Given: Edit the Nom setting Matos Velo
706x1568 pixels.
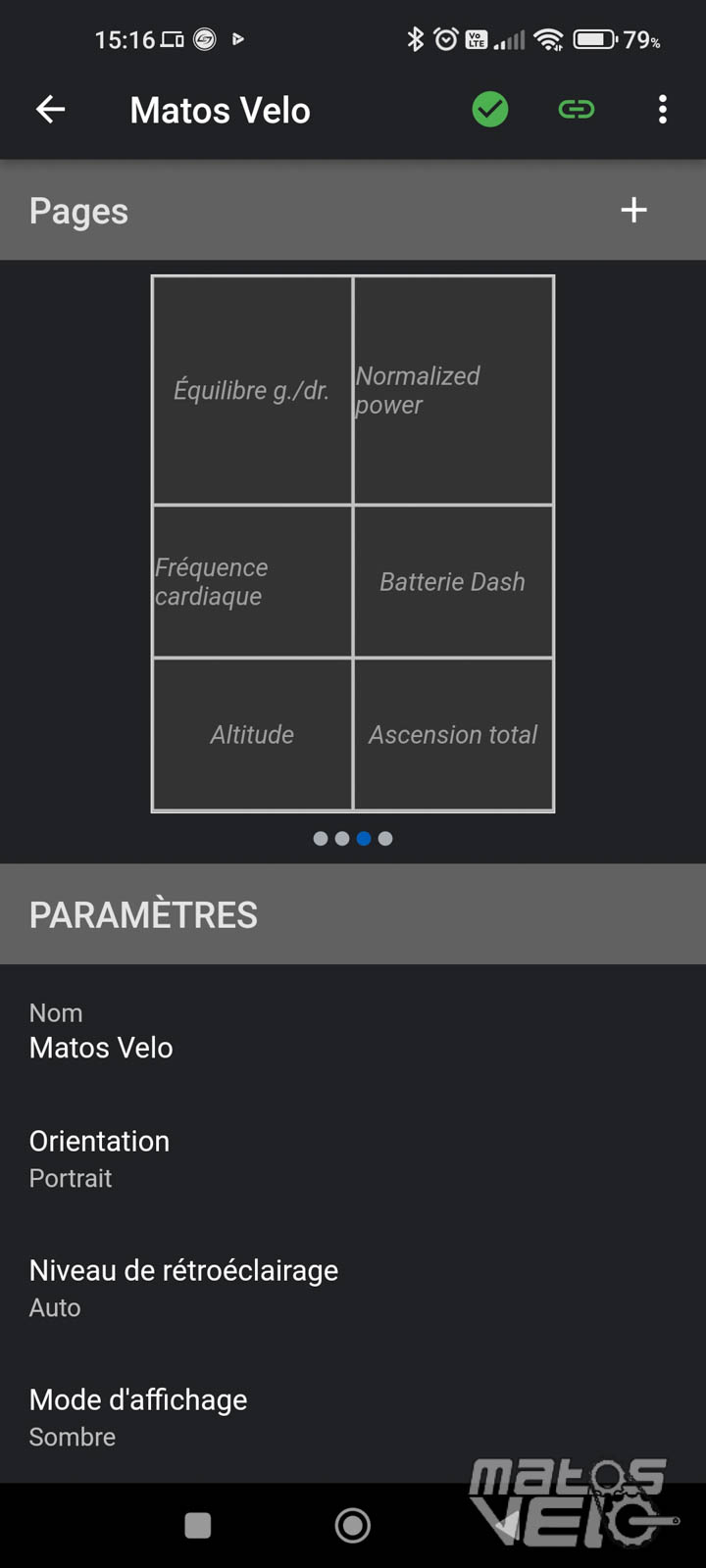Looking at the screenshot, I should pyautogui.click(x=353, y=1030).
